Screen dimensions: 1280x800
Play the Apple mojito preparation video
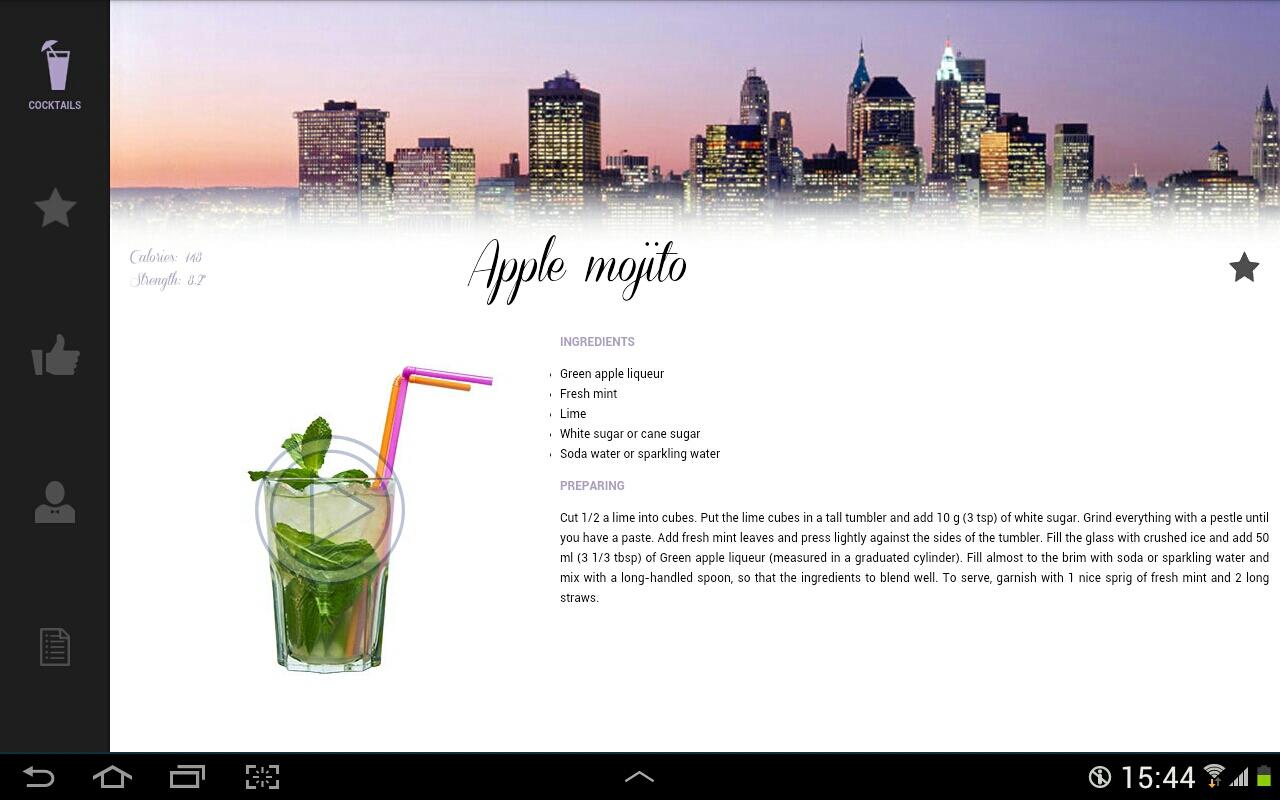330,510
